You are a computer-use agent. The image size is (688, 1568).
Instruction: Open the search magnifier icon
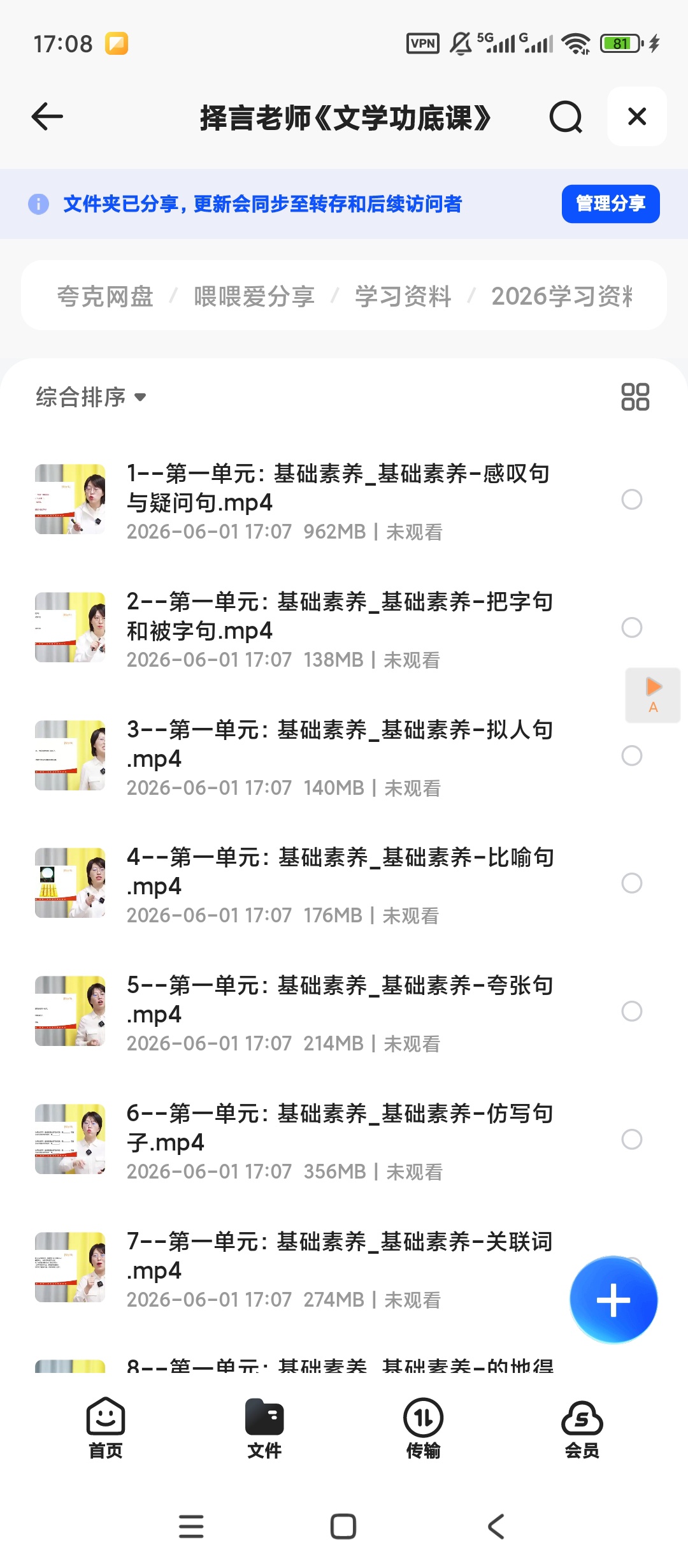[566, 117]
